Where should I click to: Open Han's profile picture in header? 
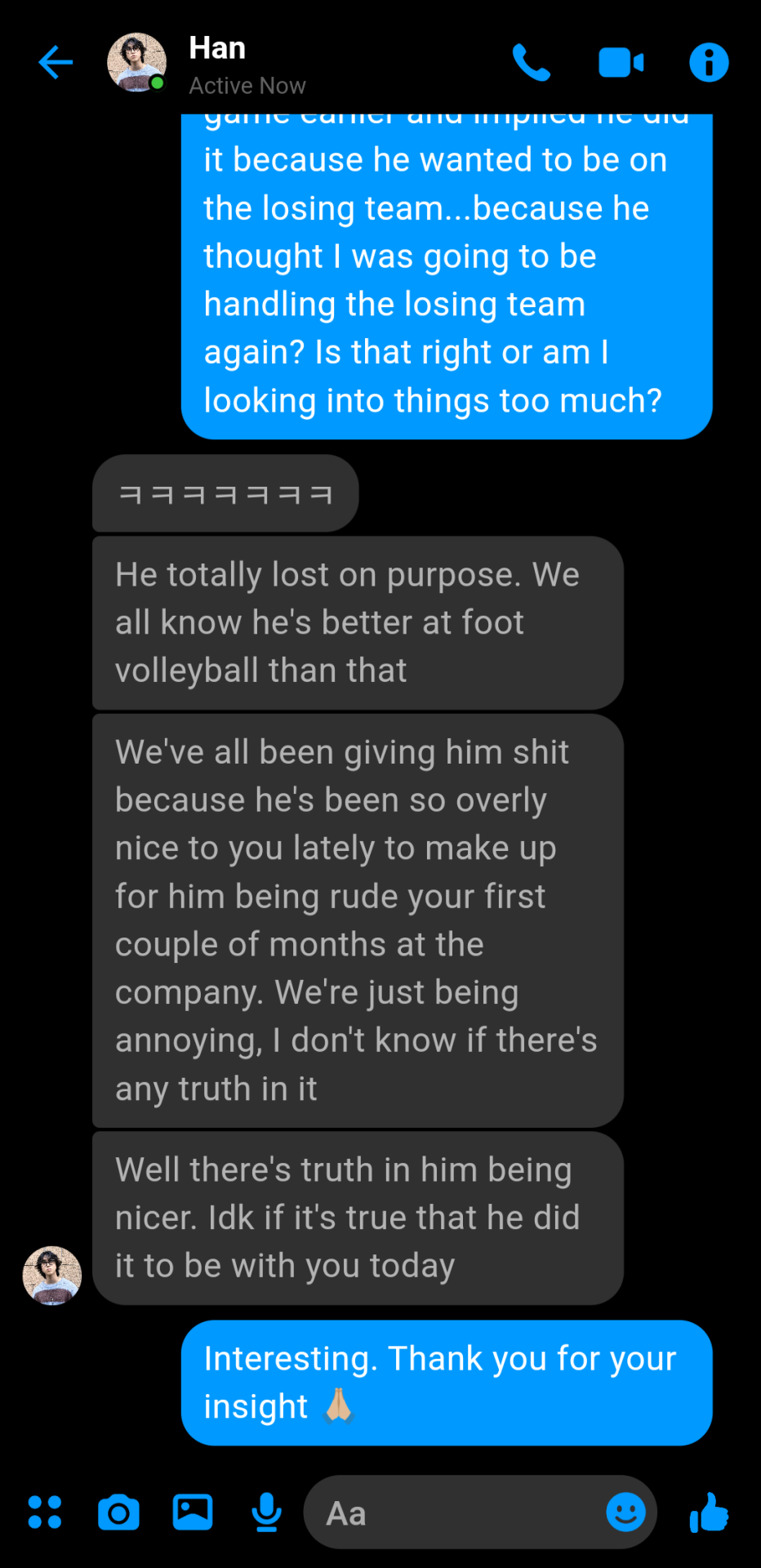(136, 63)
